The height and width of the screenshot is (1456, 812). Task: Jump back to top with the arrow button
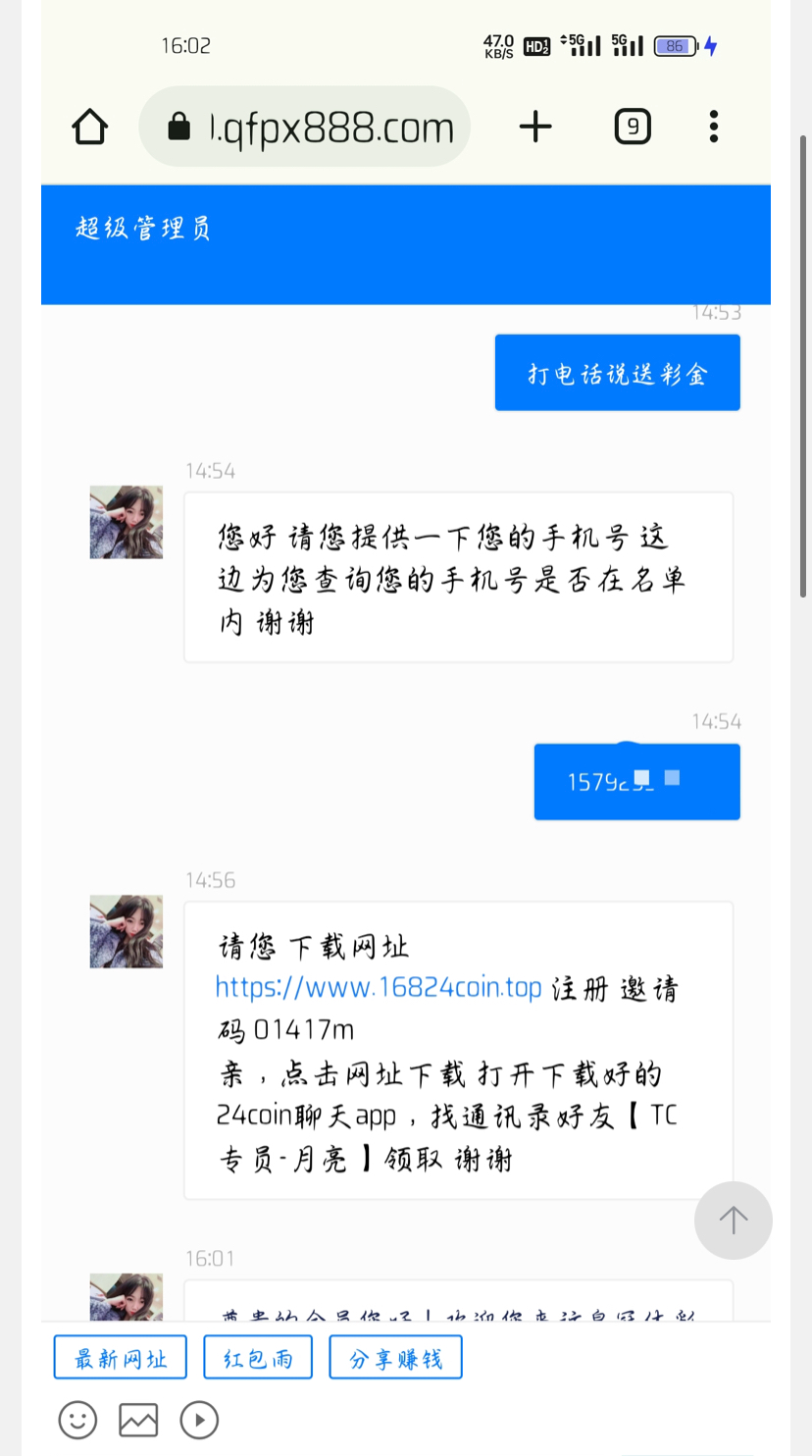point(733,1221)
